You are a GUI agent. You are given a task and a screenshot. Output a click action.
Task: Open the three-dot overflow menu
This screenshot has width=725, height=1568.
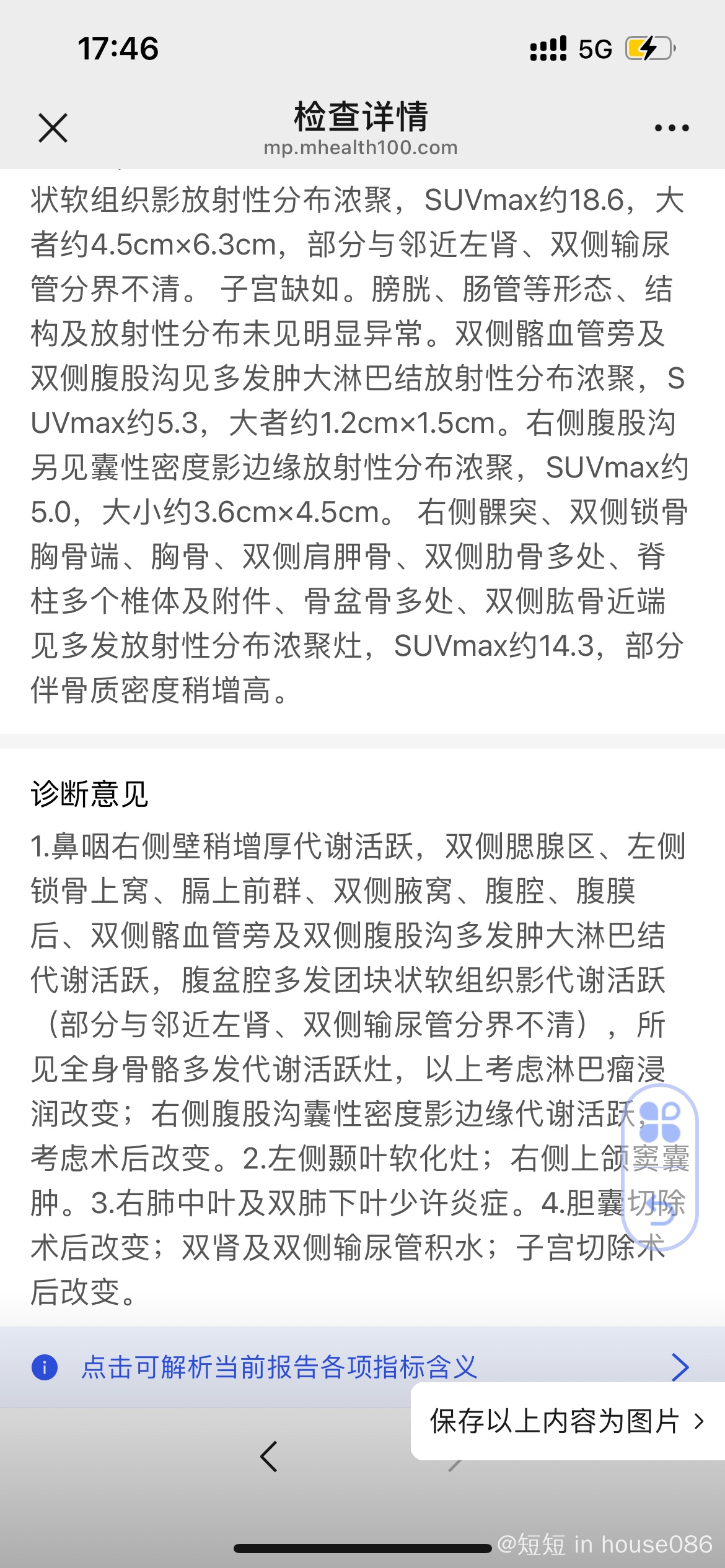click(x=672, y=128)
